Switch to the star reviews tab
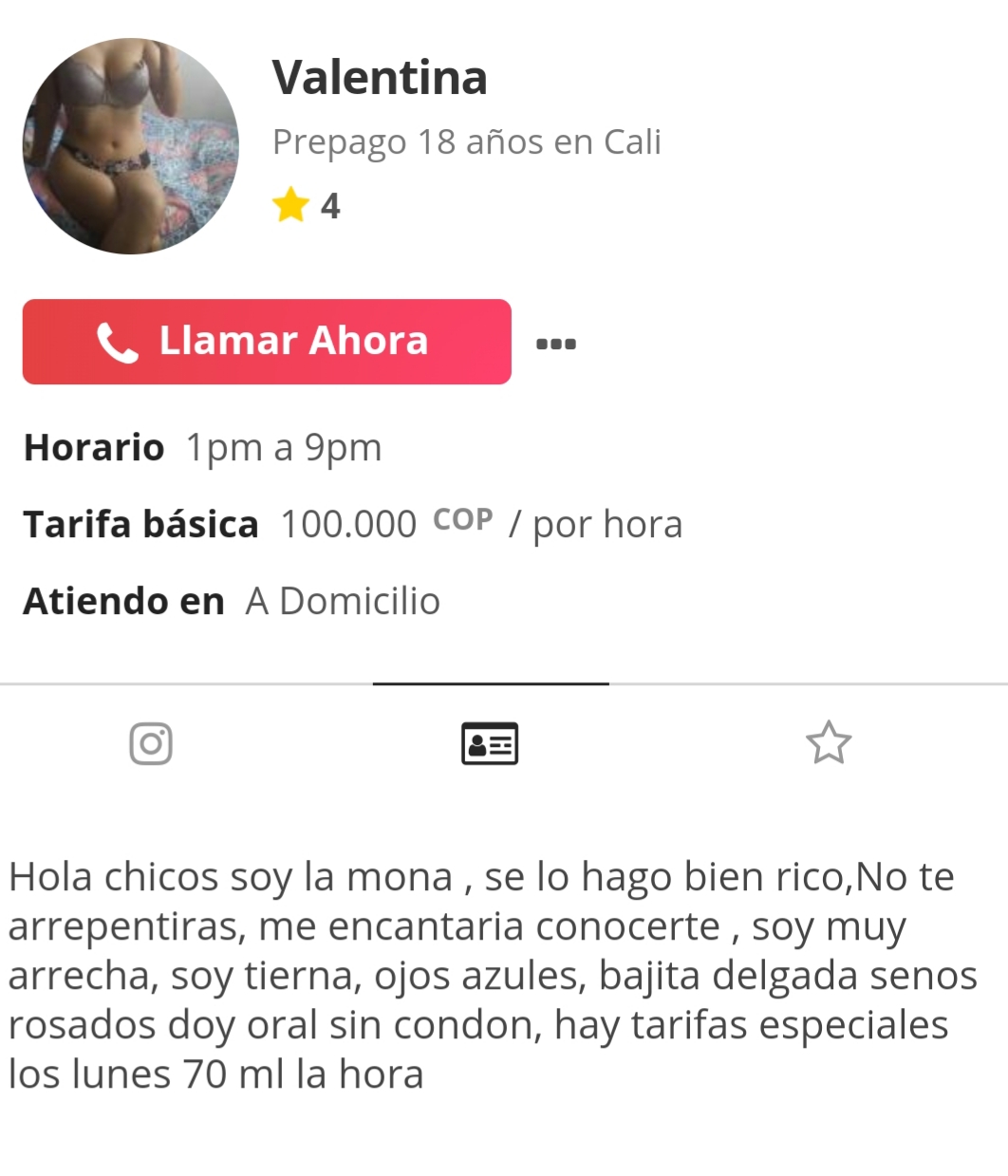This screenshot has width=1008, height=1176. [829, 742]
